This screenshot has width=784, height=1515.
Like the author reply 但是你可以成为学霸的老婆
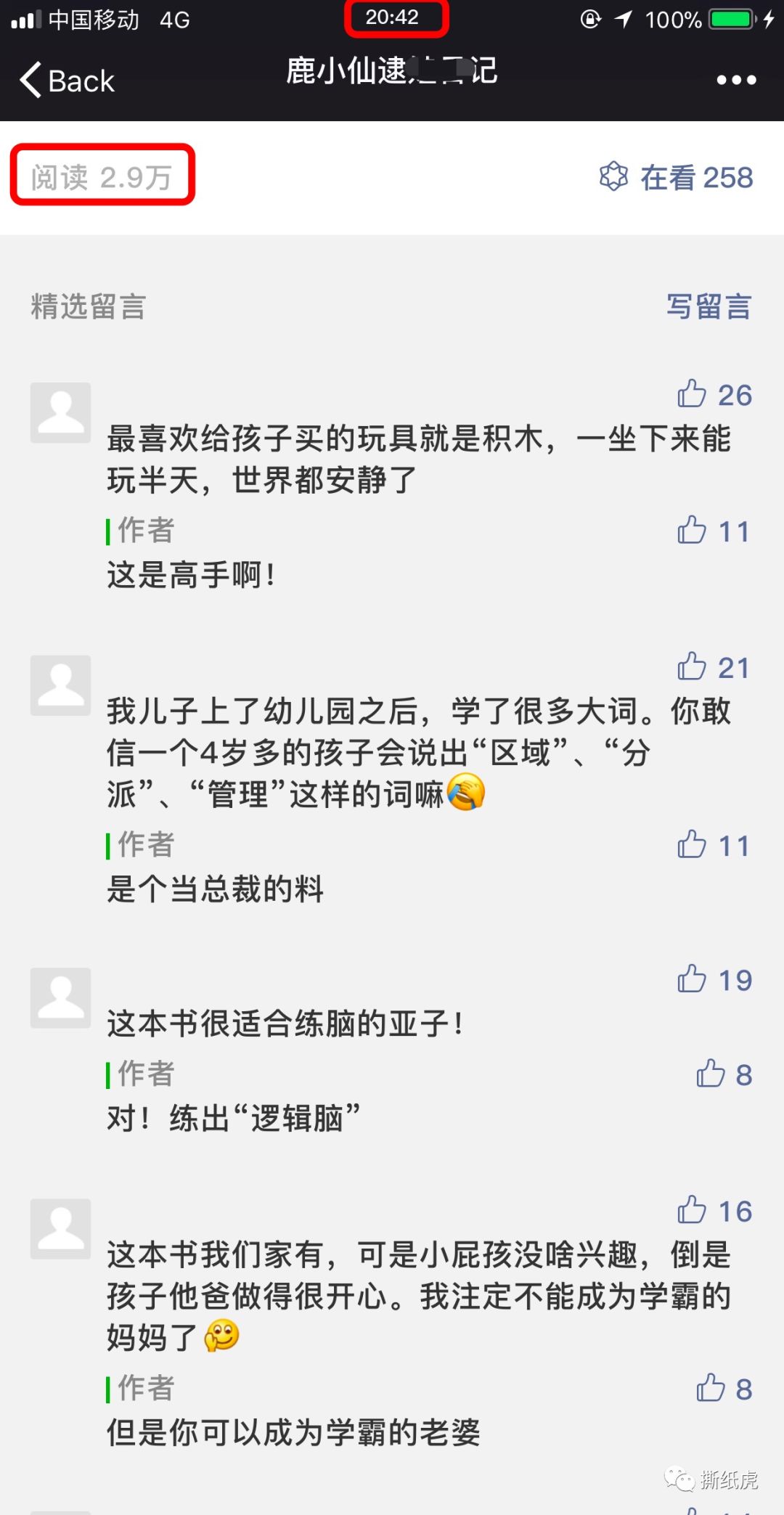[711, 1388]
